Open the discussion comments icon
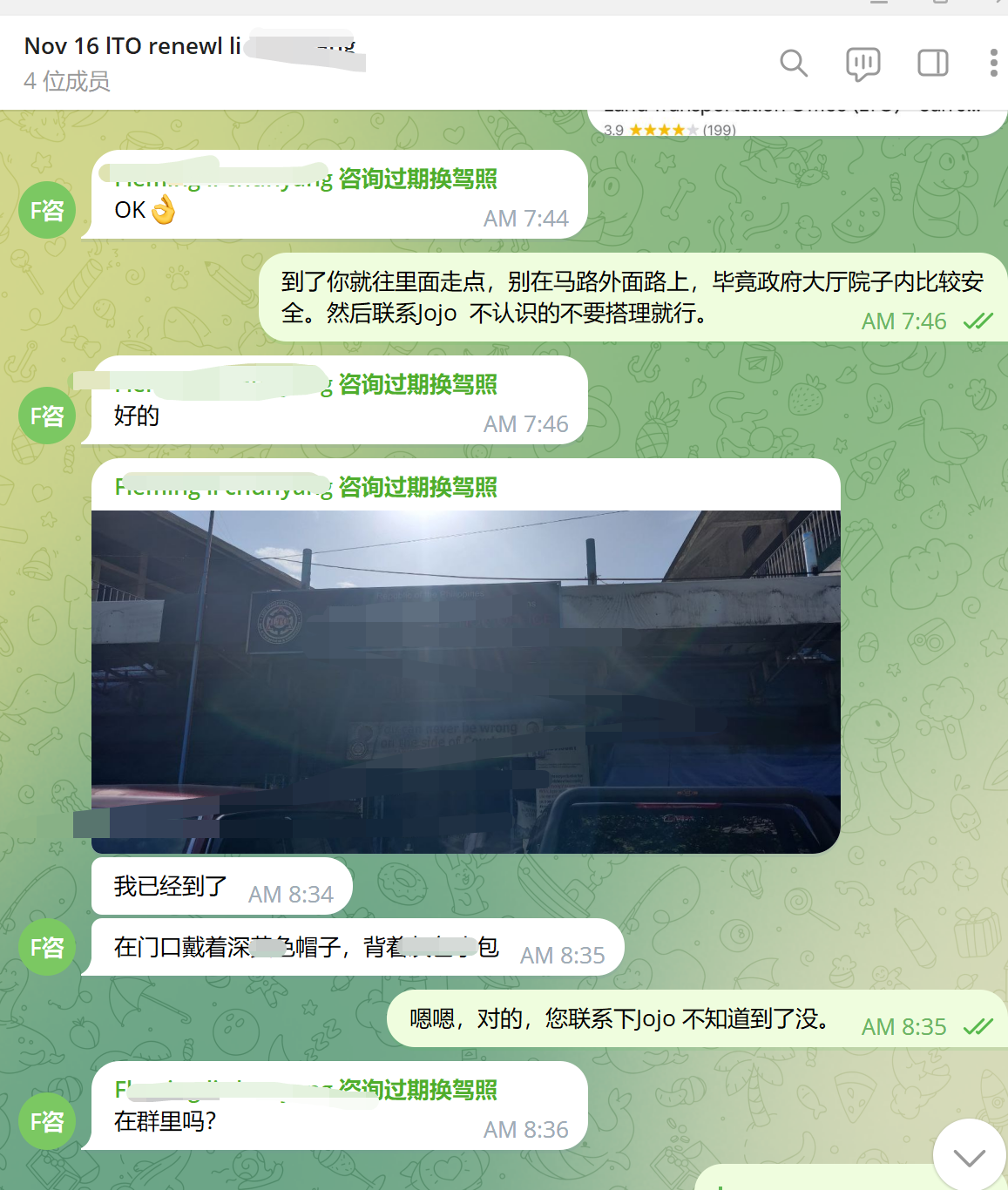 point(863,64)
